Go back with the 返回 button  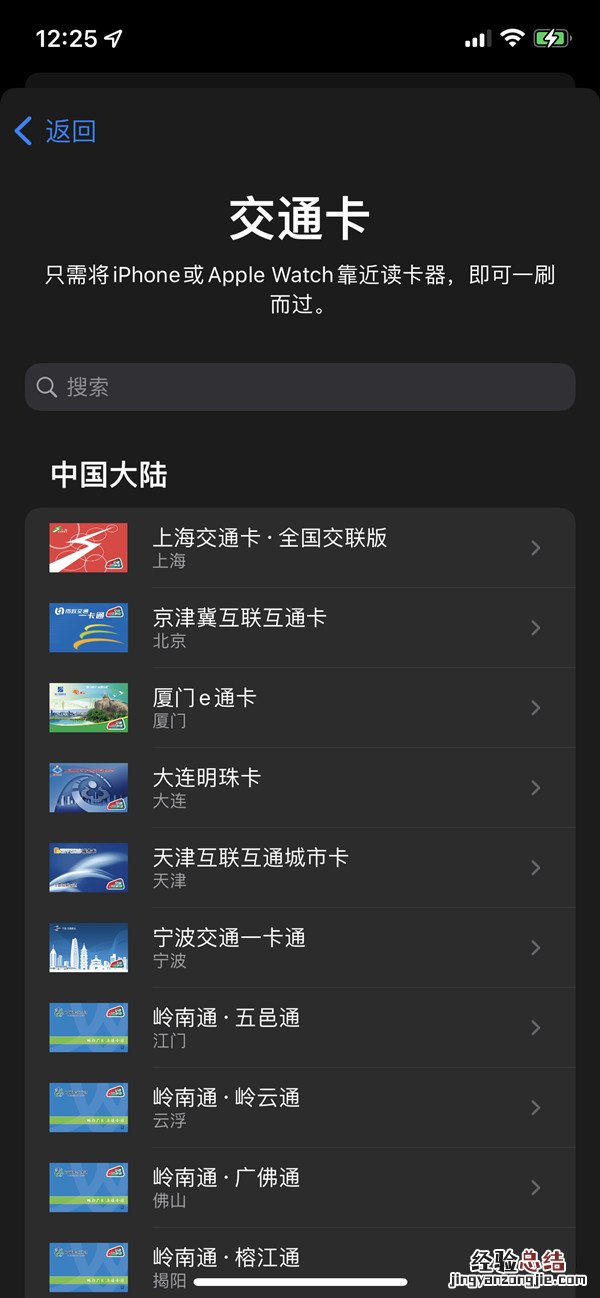click(56, 131)
